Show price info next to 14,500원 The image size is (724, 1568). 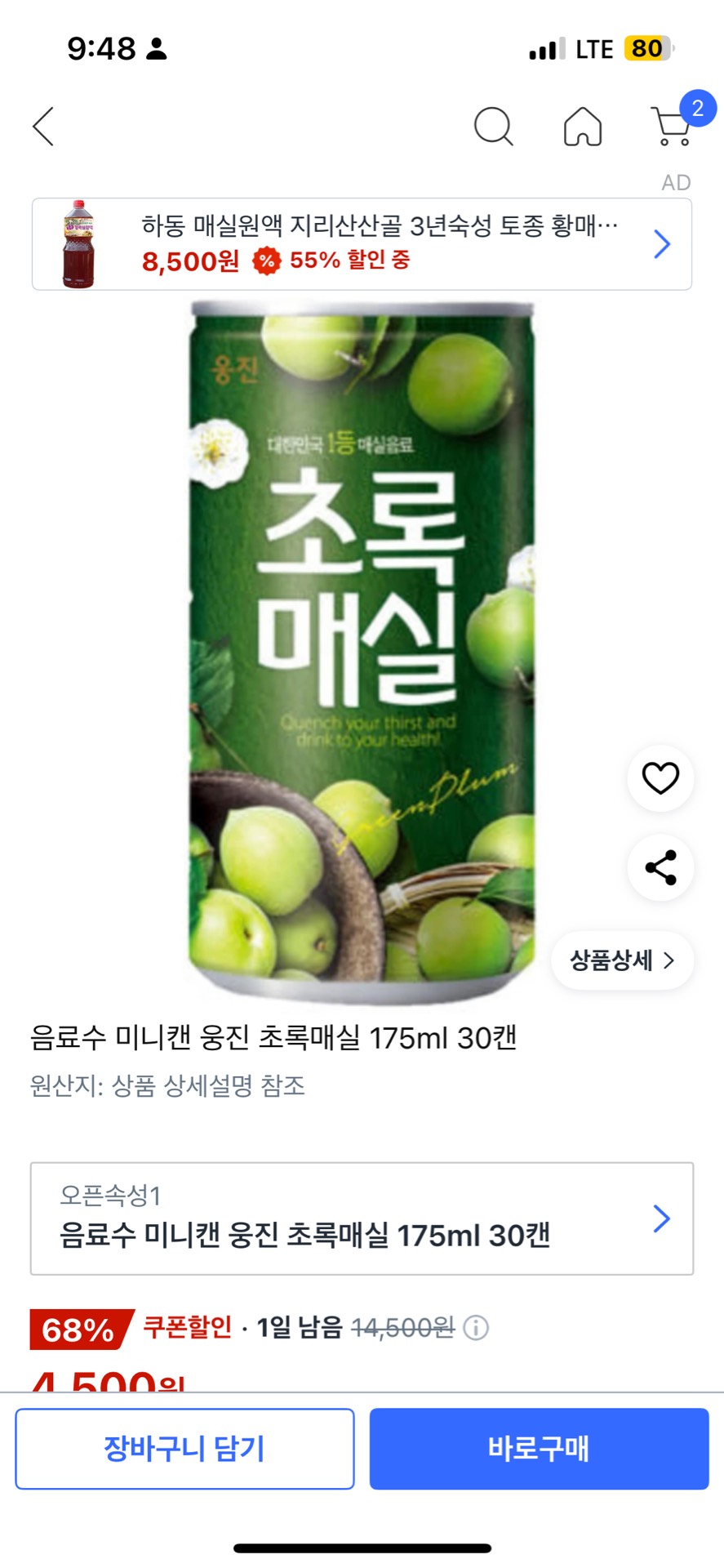476,1328
